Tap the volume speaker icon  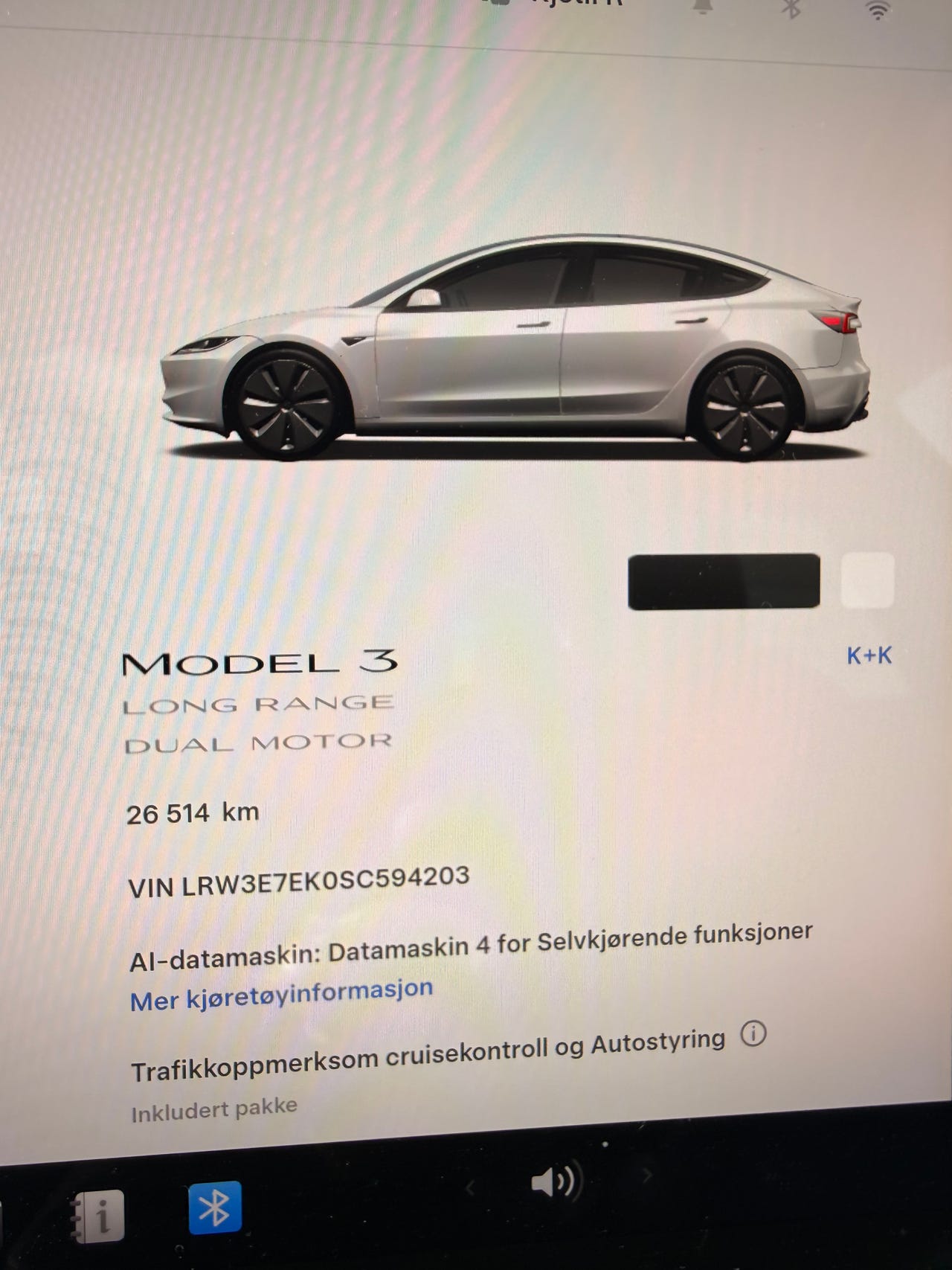point(556,1181)
